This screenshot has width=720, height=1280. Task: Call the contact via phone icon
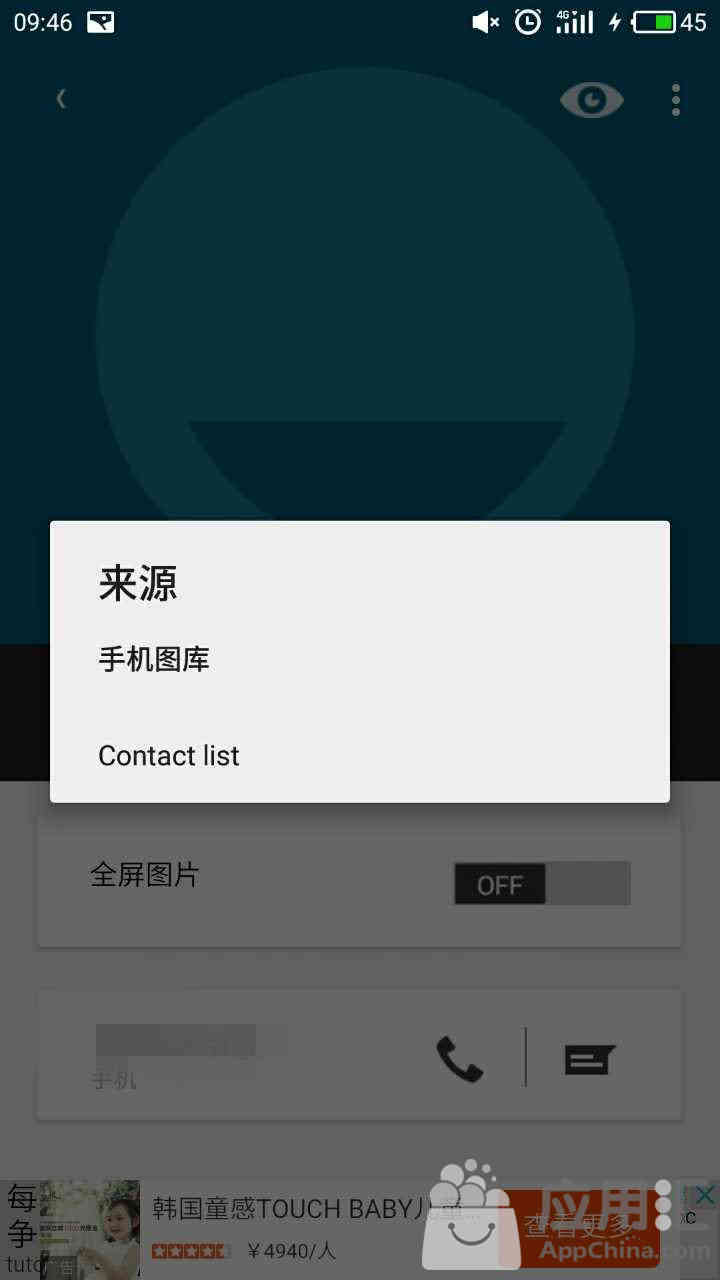coord(460,1058)
